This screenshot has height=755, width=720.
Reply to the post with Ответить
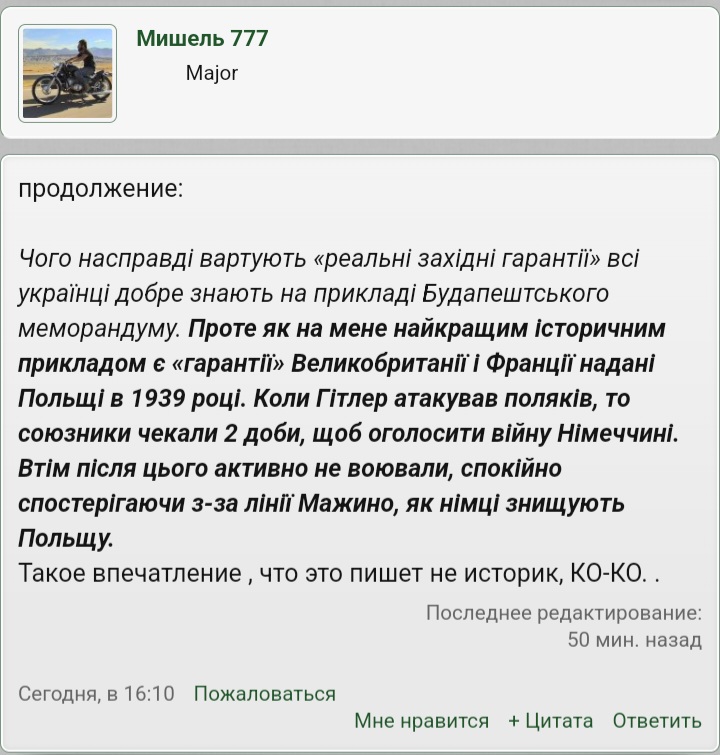(x=657, y=720)
